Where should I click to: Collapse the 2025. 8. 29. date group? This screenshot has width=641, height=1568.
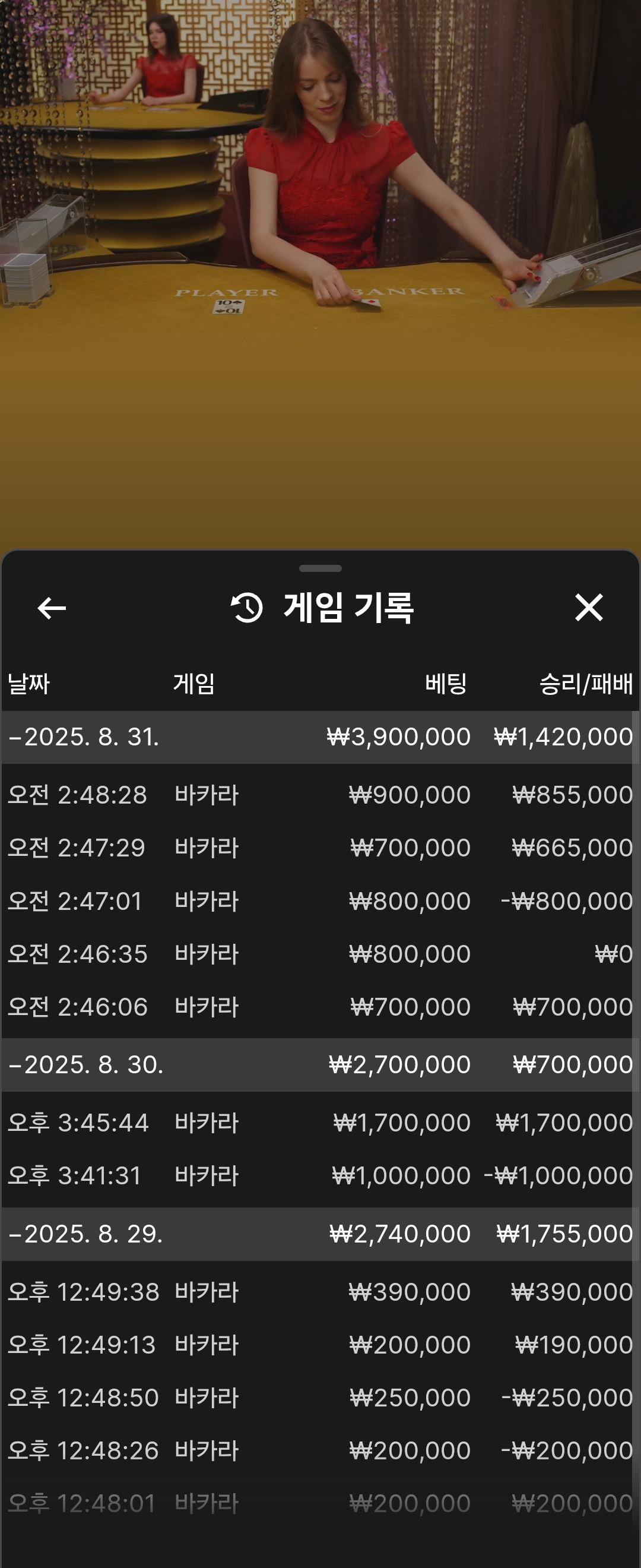(85, 1234)
